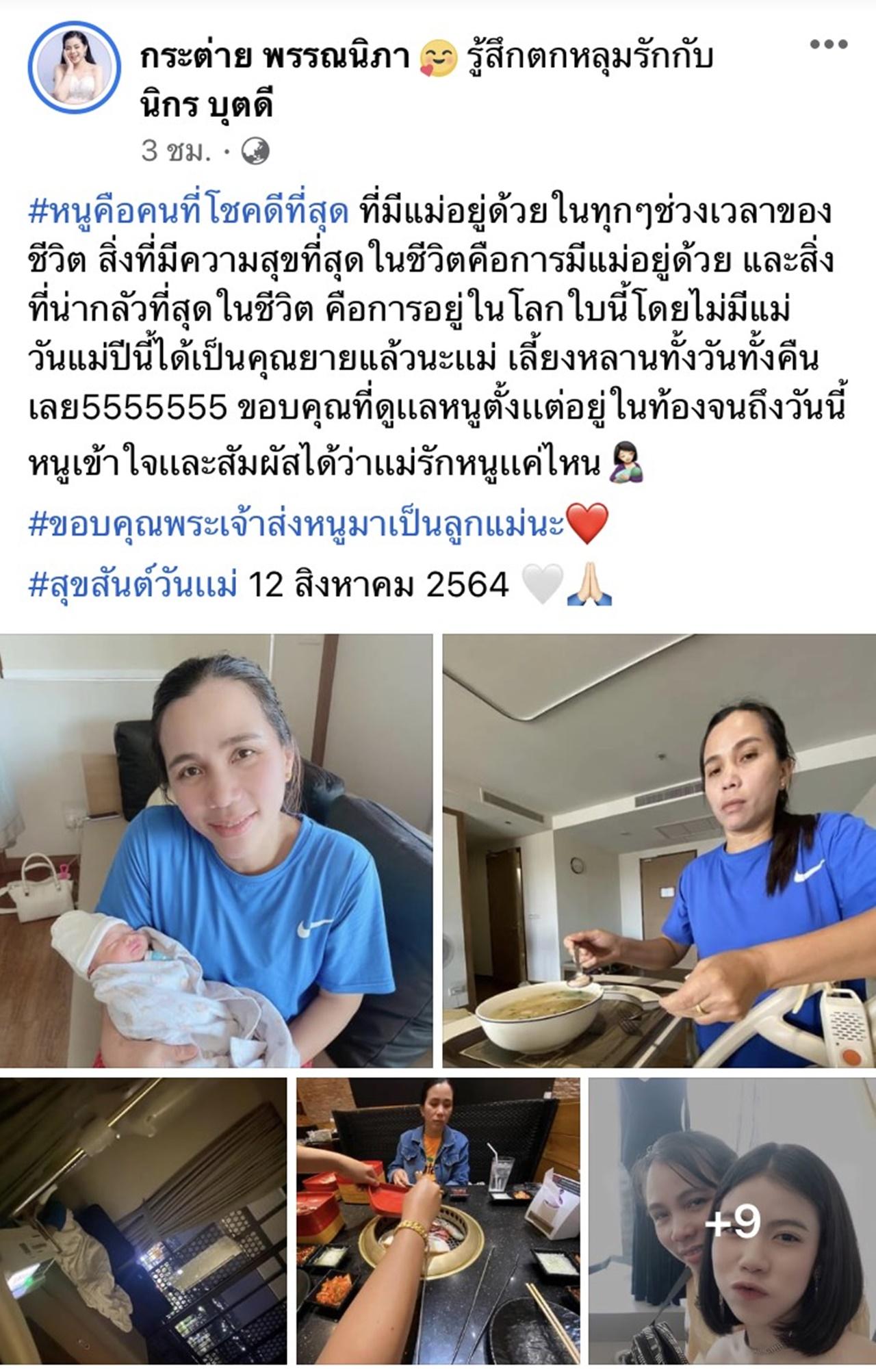View photo of woman with soup bowl

click(658, 850)
